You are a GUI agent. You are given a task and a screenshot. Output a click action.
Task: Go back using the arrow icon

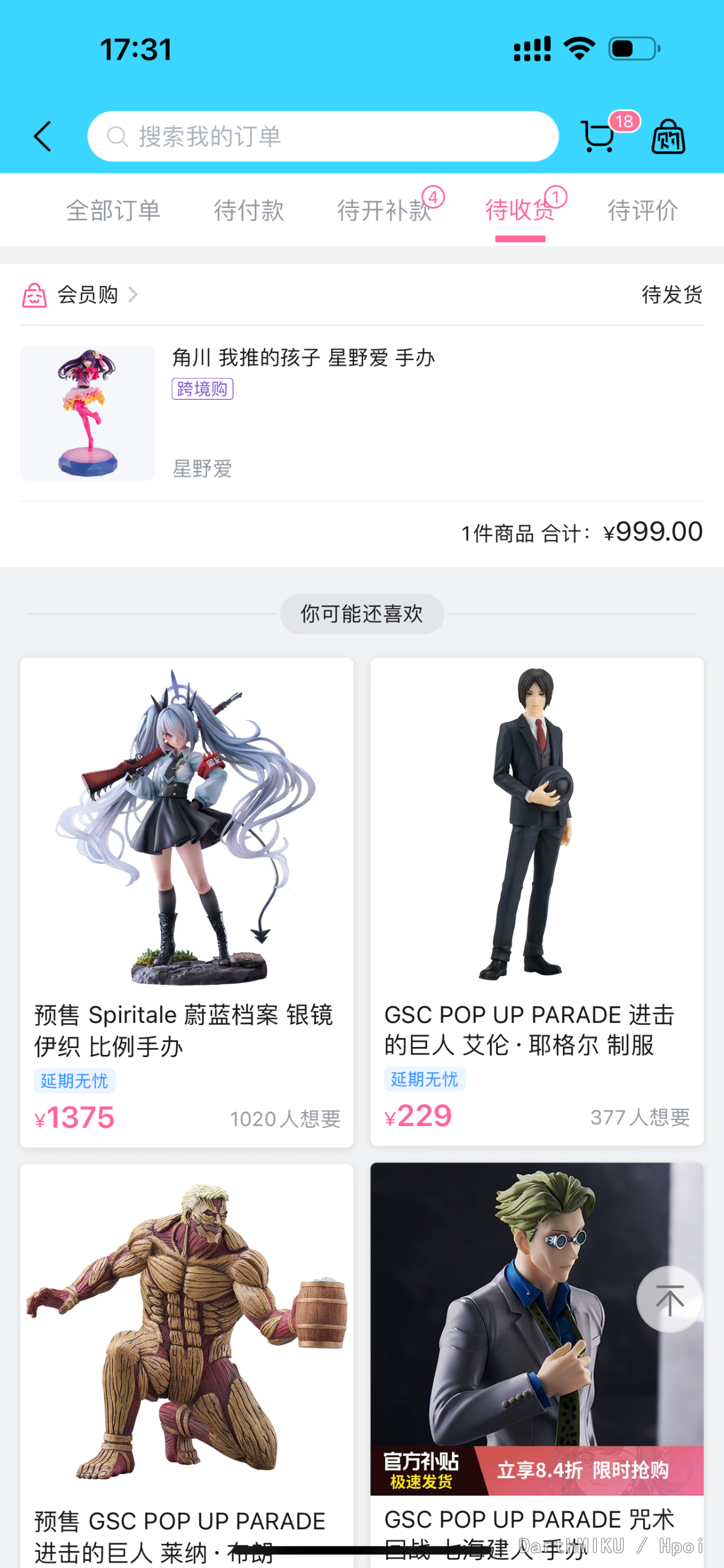(43, 136)
